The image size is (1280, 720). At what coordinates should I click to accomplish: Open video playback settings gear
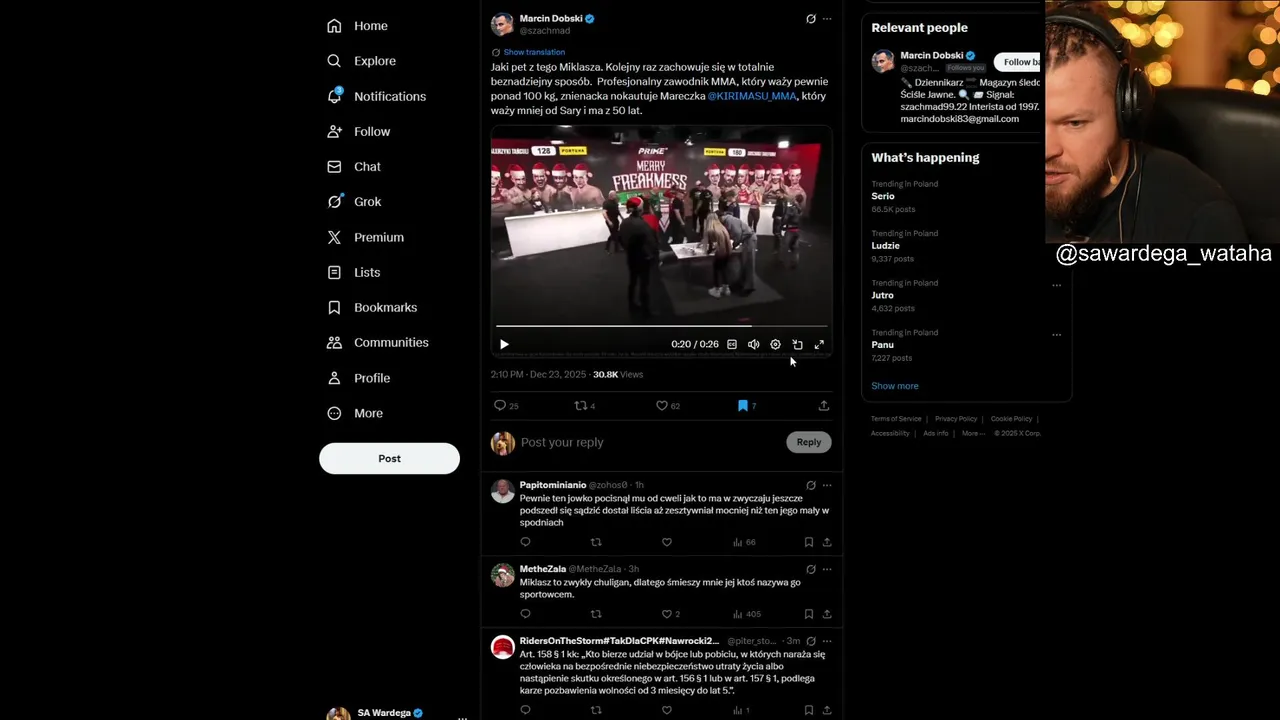tap(775, 344)
